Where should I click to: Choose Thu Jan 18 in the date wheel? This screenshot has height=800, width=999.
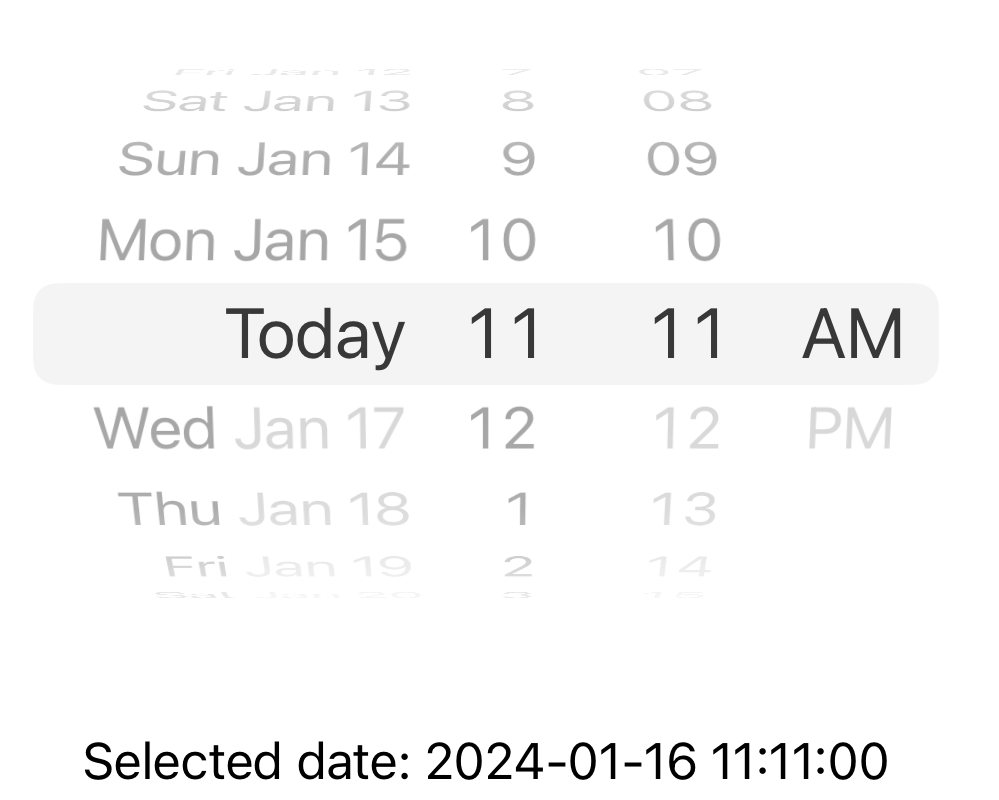(x=264, y=509)
